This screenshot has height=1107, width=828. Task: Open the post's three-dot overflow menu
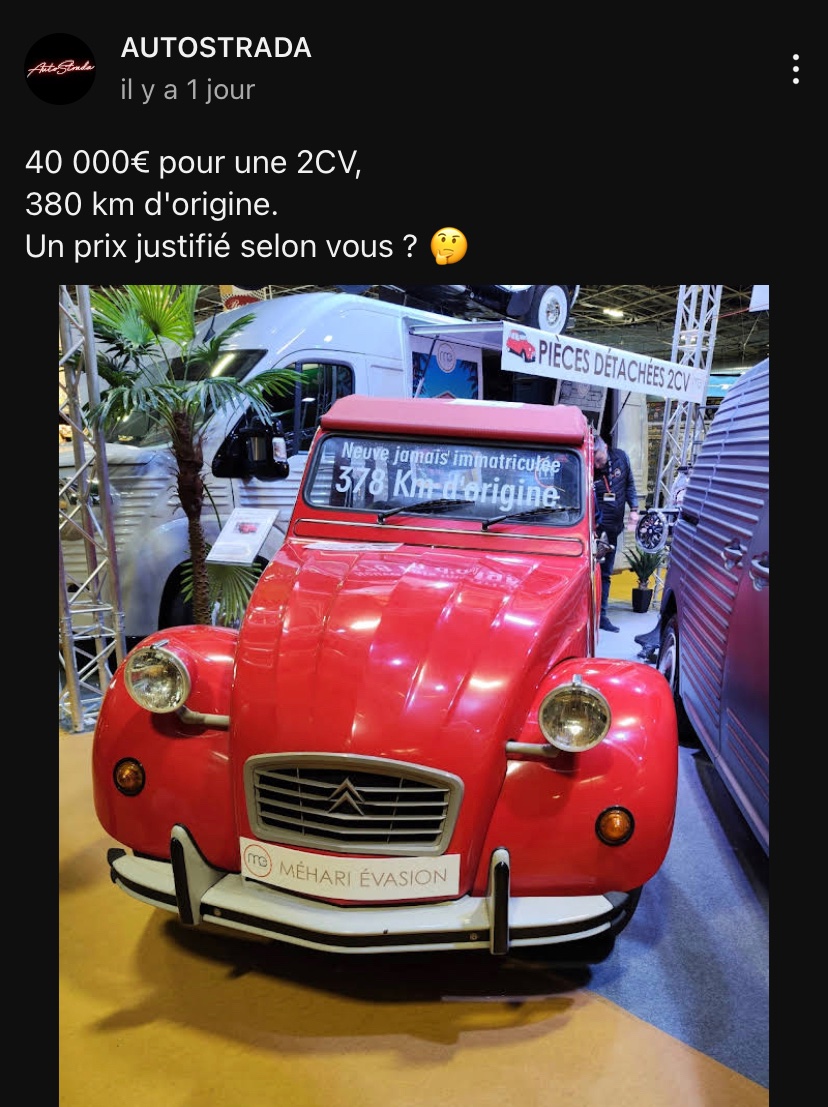pyautogui.click(x=795, y=69)
